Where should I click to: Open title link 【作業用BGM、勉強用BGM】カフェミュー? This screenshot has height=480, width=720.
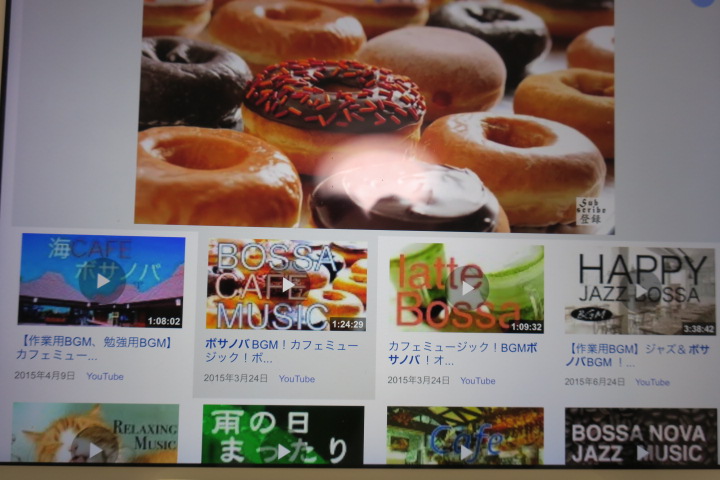tap(96, 347)
